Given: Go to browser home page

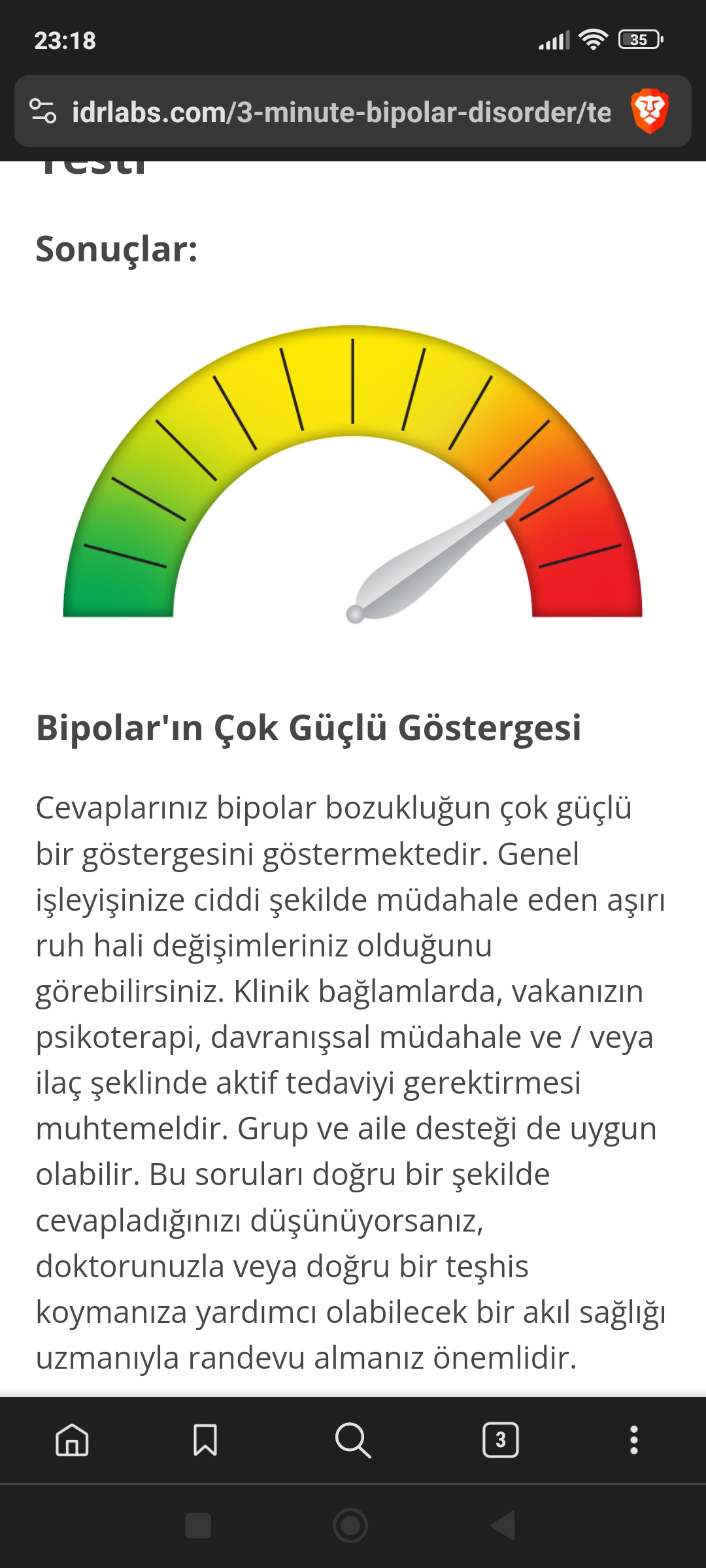Looking at the screenshot, I should 72,1440.
